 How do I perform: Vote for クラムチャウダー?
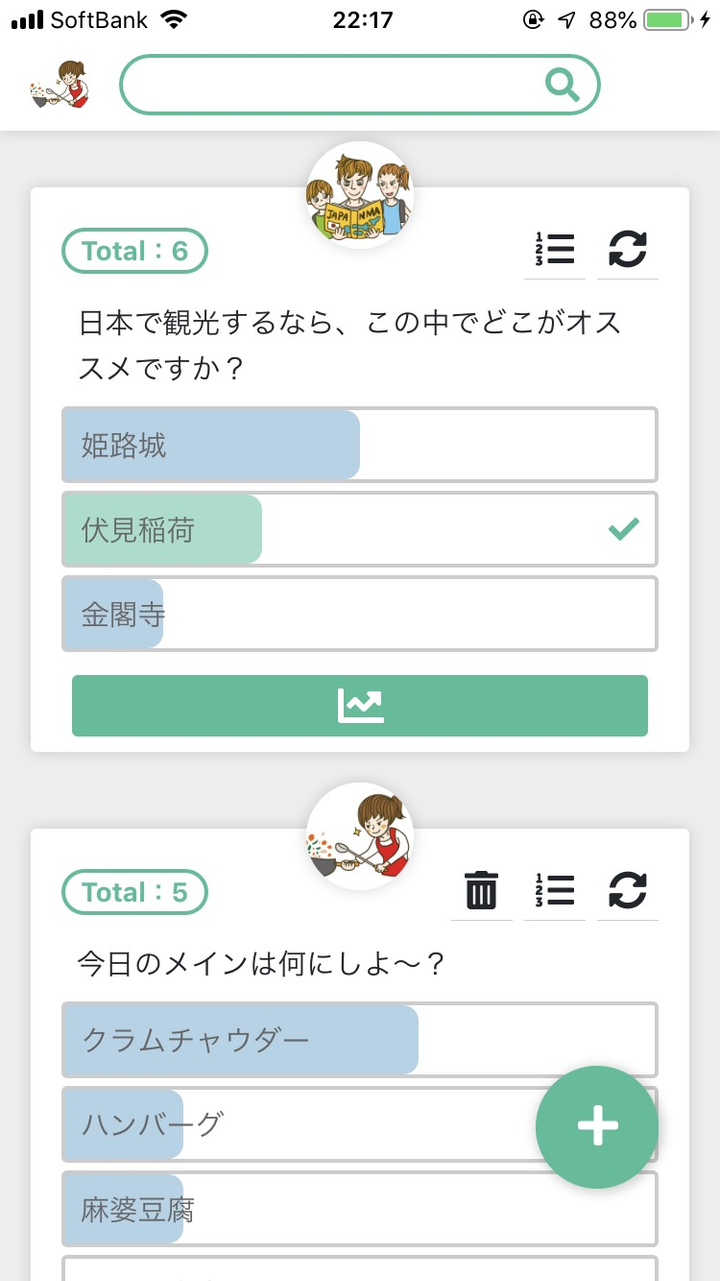pyautogui.click(x=359, y=1040)
